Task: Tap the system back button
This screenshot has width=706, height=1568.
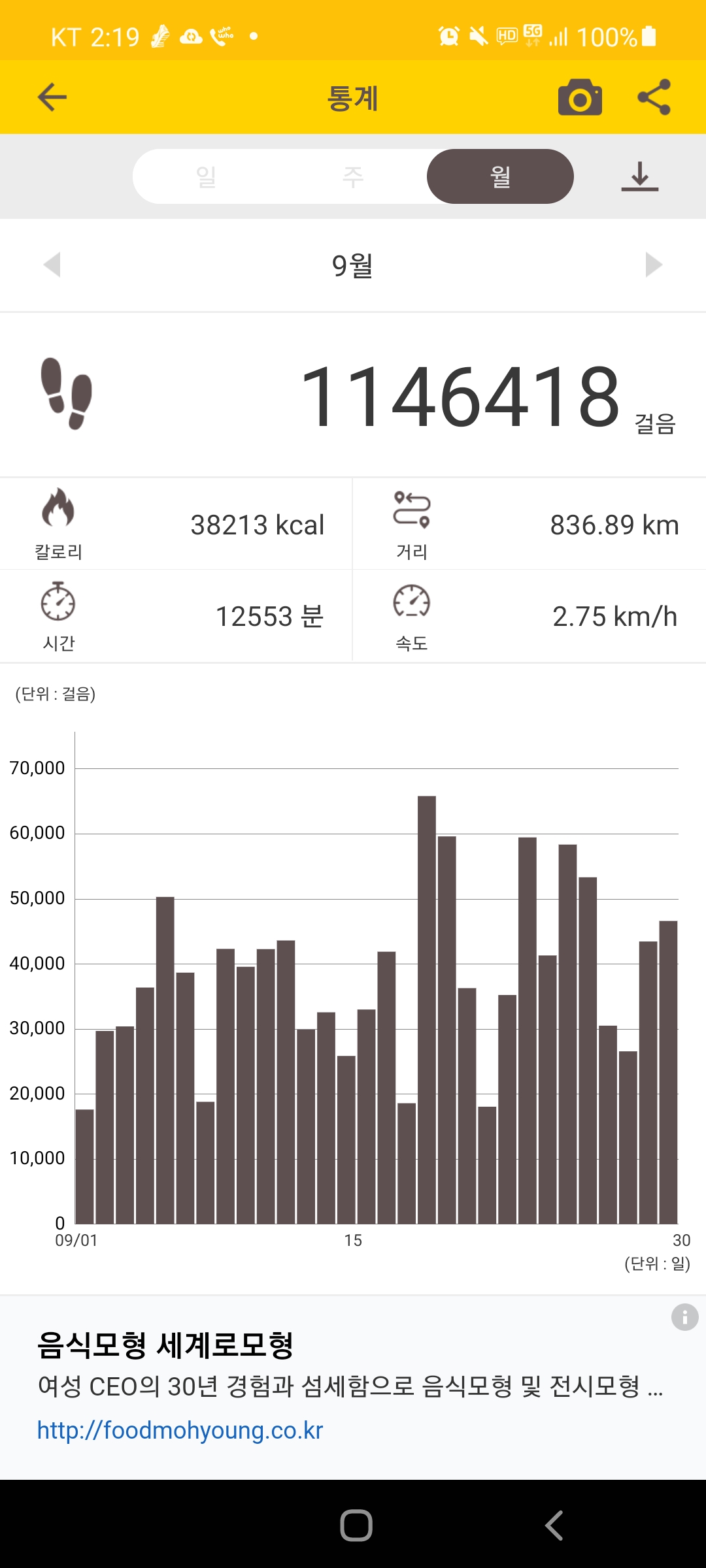Action: point(554,1526)
